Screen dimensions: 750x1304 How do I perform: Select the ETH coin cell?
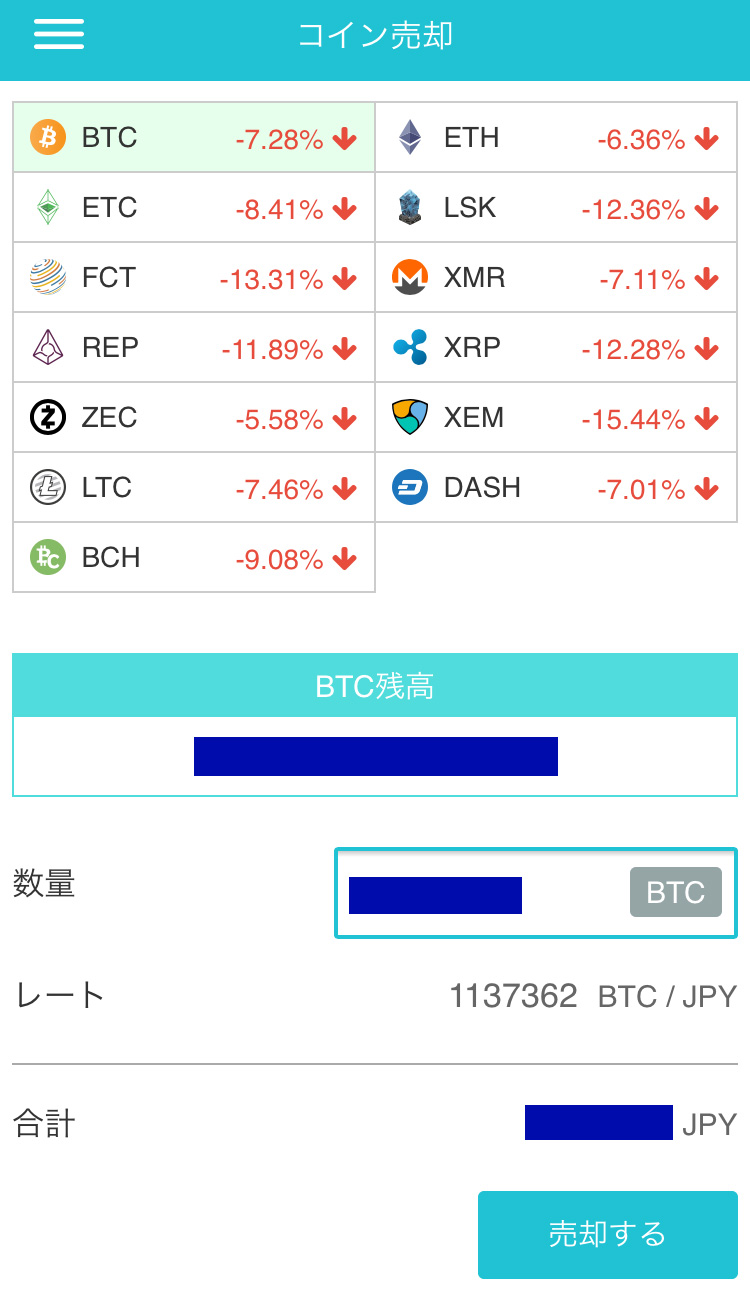556,137
